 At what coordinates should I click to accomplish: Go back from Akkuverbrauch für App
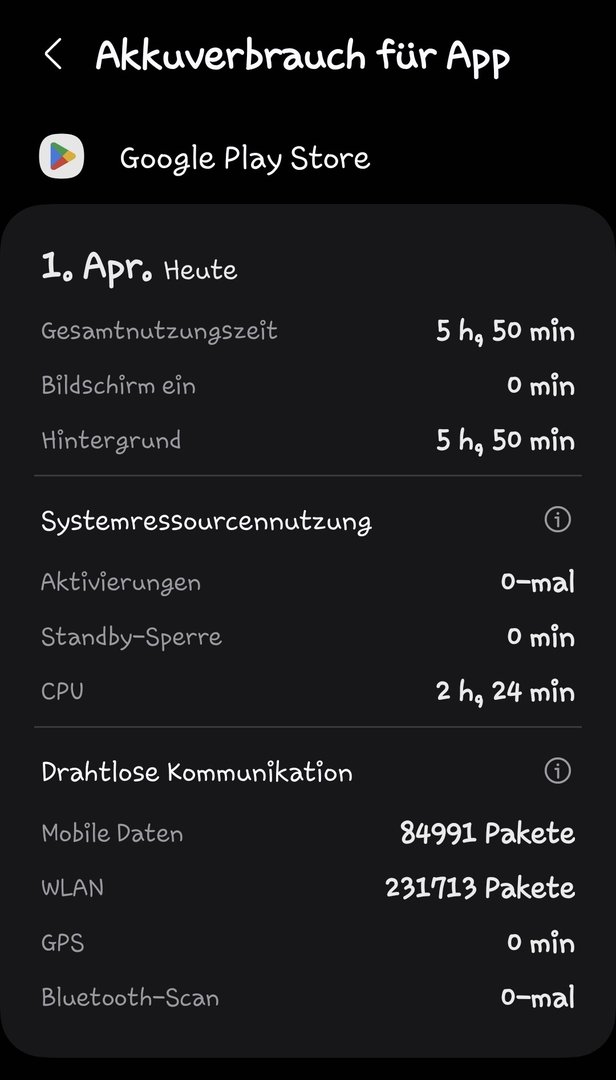point(54,55)
